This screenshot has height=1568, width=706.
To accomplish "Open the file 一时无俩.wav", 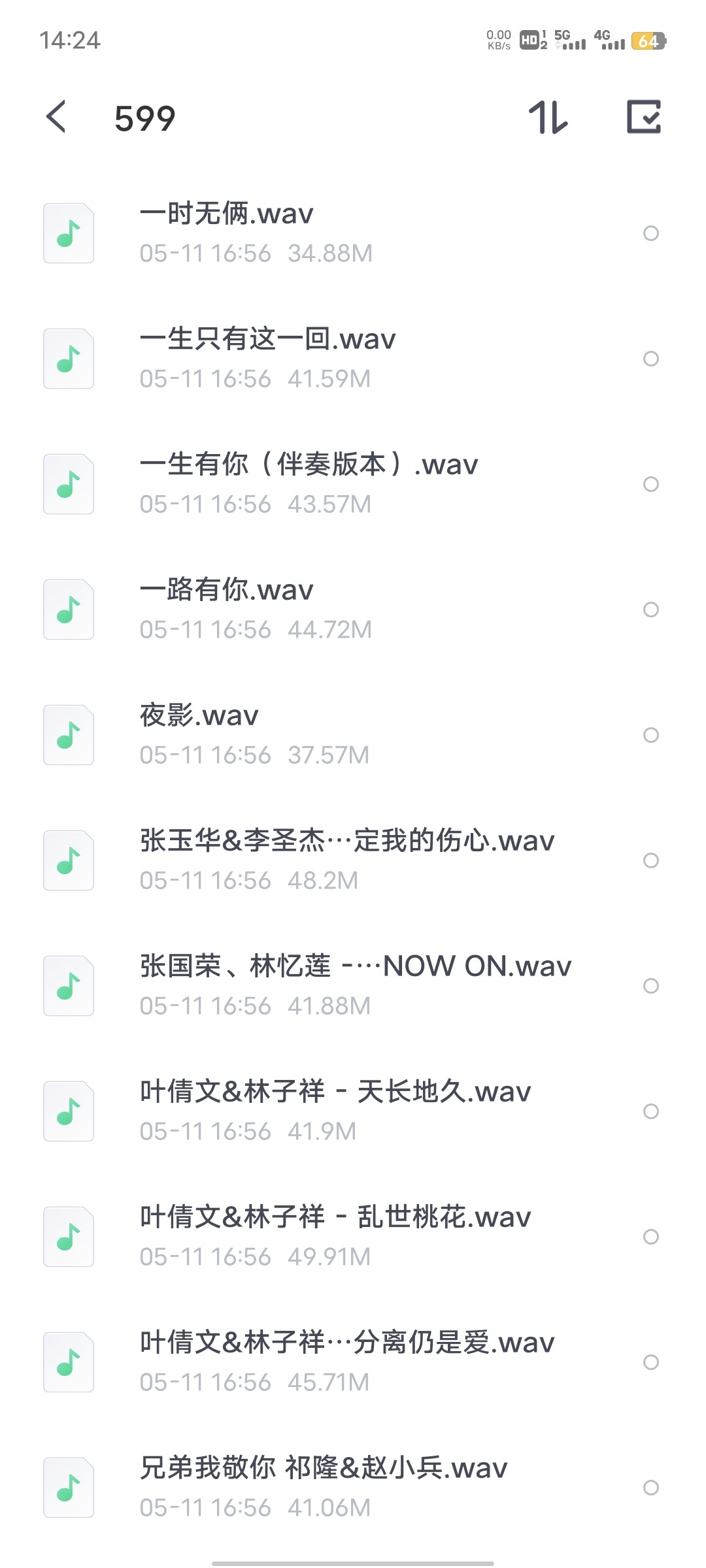I will pos(353,233).
